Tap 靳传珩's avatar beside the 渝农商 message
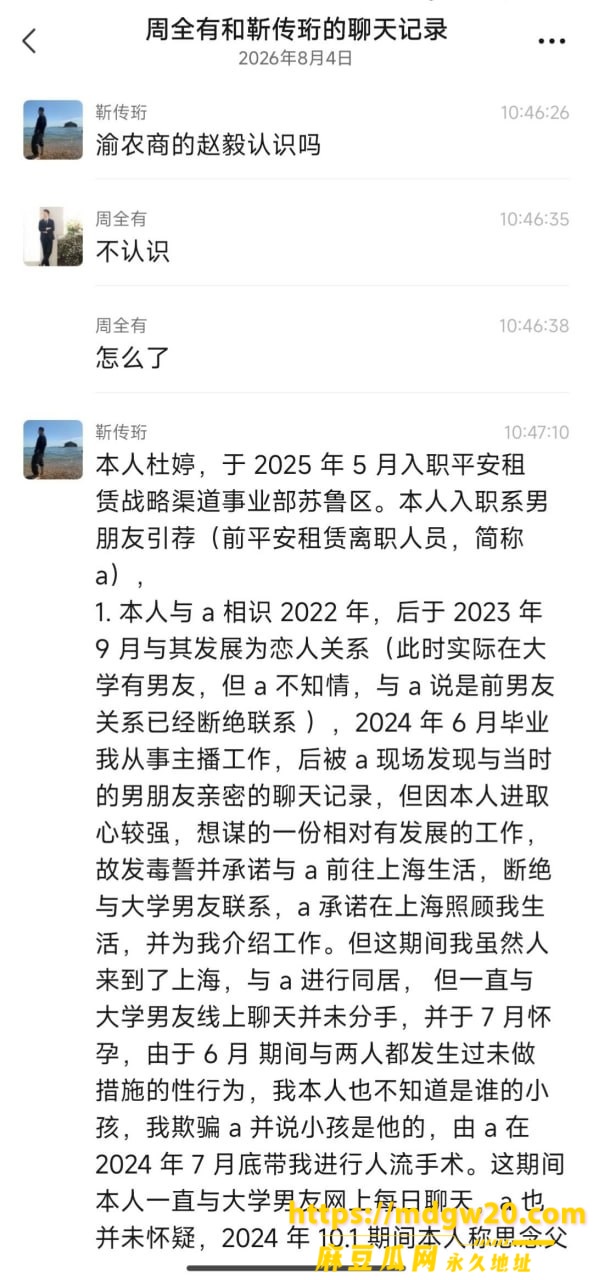This screenshot has height=1280, width=593. coord(53,130)
